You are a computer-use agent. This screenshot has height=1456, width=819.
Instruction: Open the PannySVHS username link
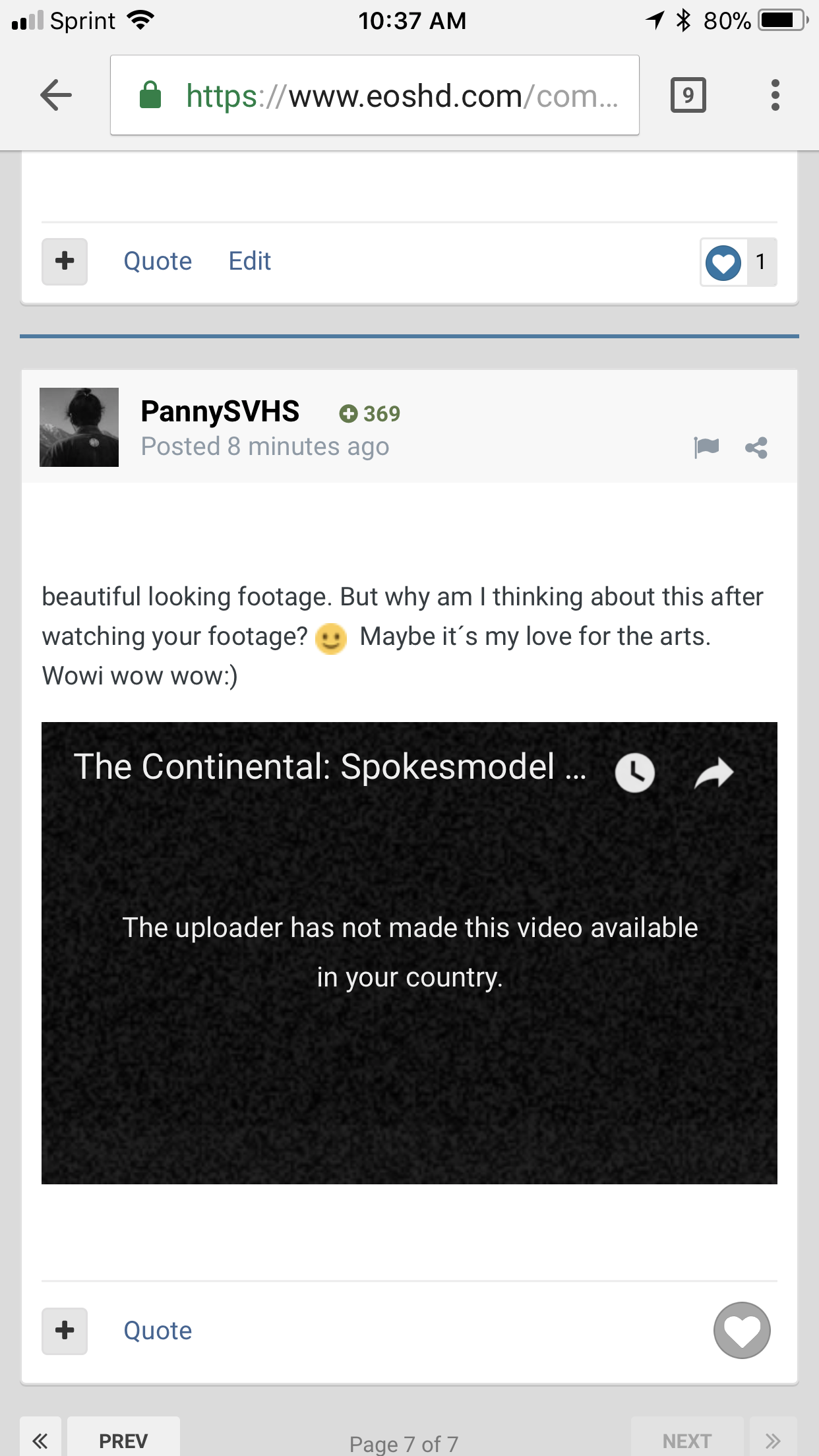click(x=220, y=411)
